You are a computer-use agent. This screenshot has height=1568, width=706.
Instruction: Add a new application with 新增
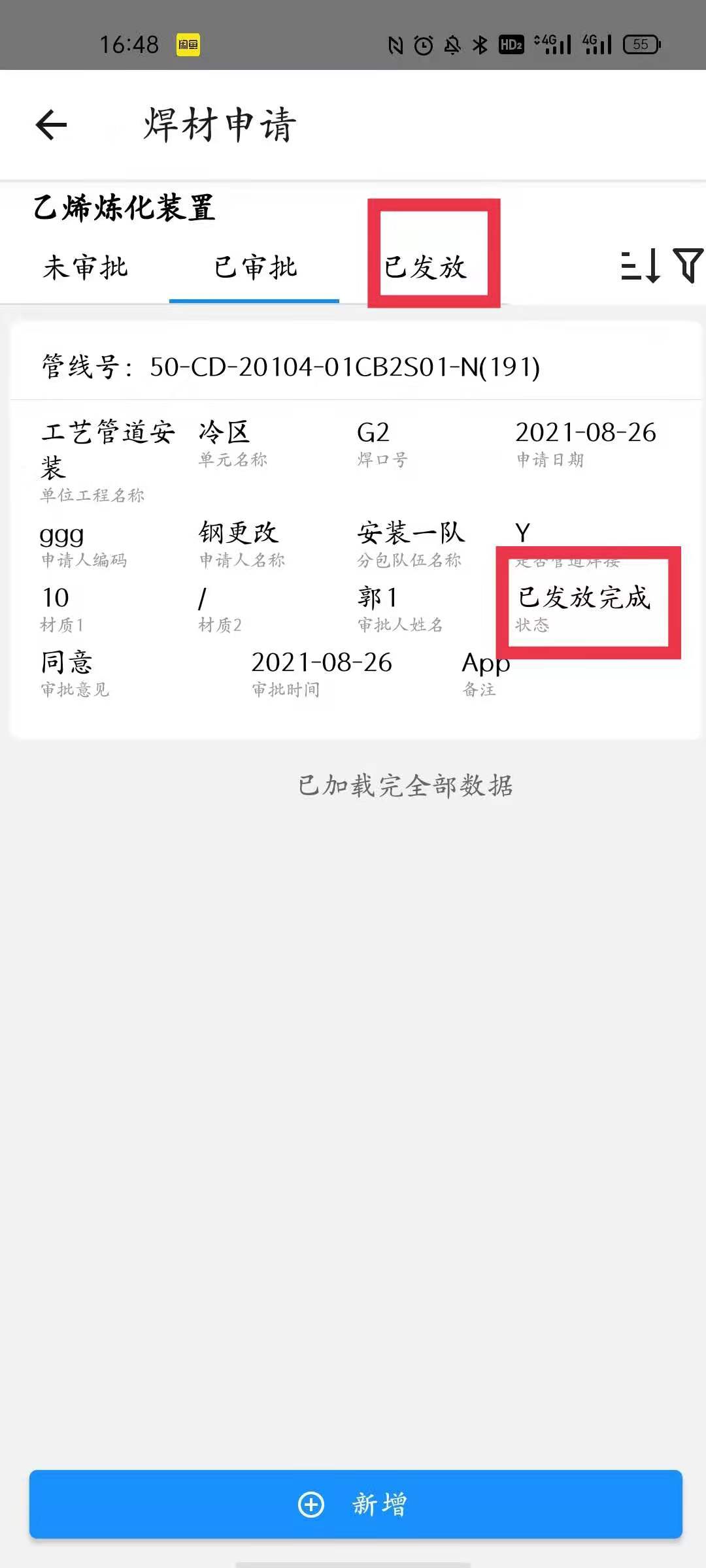click(356, 1504)
